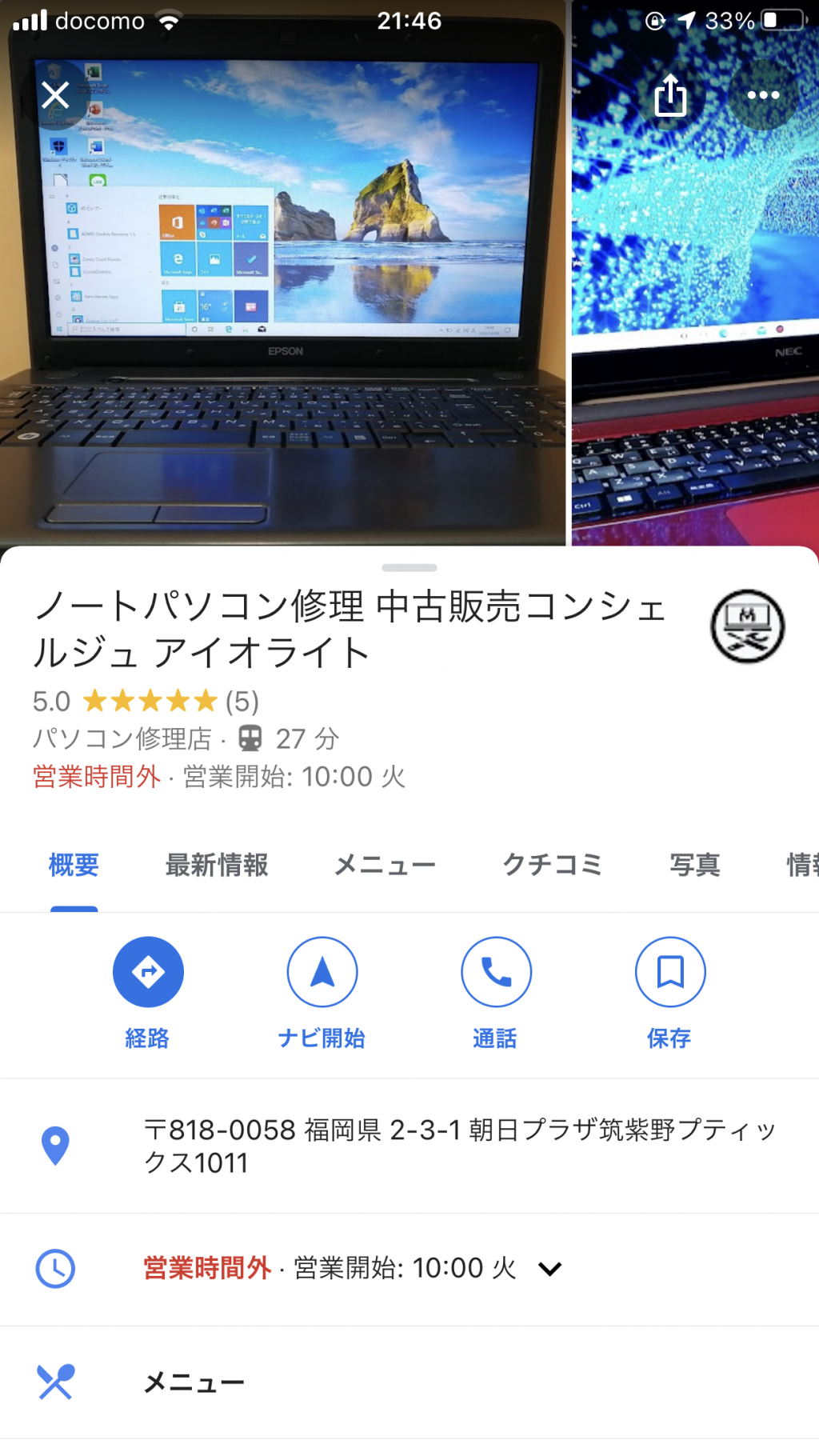Switch to the クチコミ tab
Viewport: 819px width, 1456px height.
click(x=553, y=865)
